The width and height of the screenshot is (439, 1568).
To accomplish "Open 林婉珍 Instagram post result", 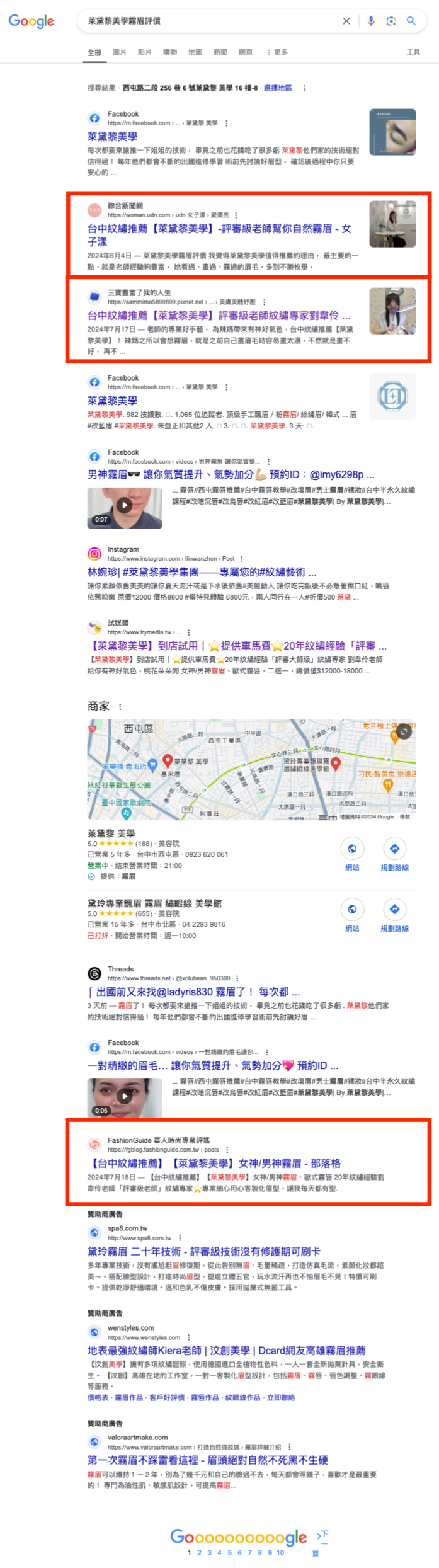I will click(202, 572).
